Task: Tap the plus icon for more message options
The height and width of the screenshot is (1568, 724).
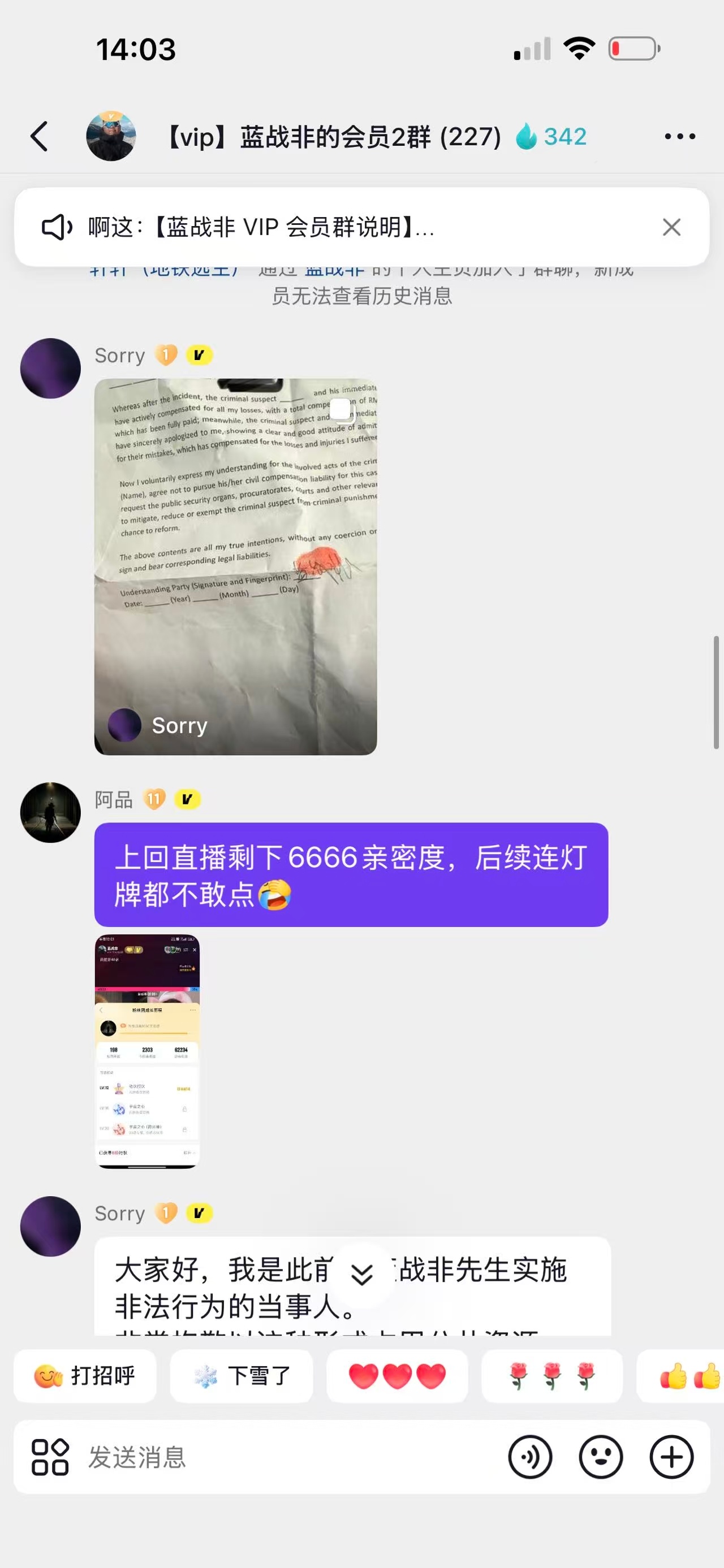Action: 670,1457
